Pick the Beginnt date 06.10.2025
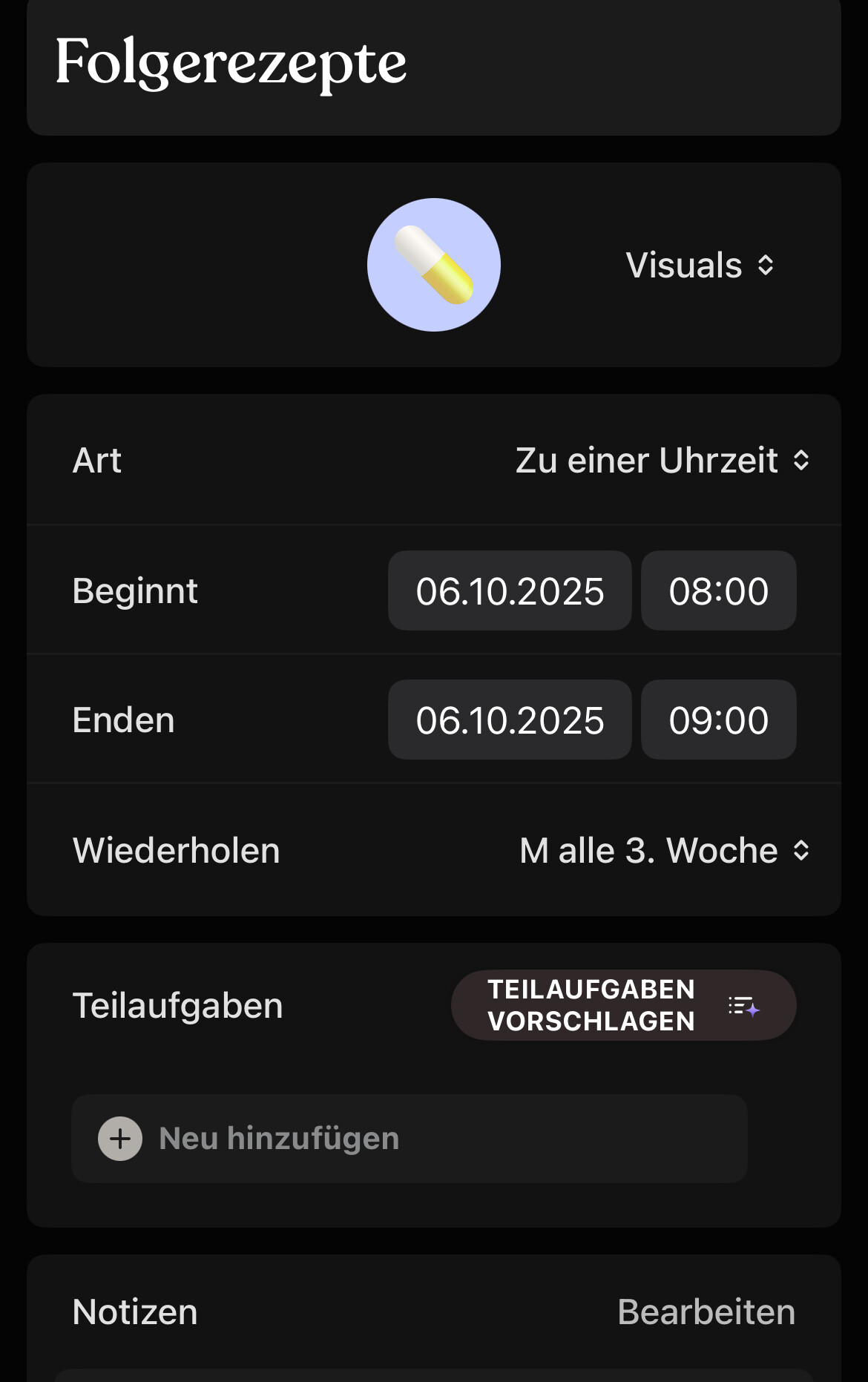The width and height of the screenshot is (868, 1382). 510,591
